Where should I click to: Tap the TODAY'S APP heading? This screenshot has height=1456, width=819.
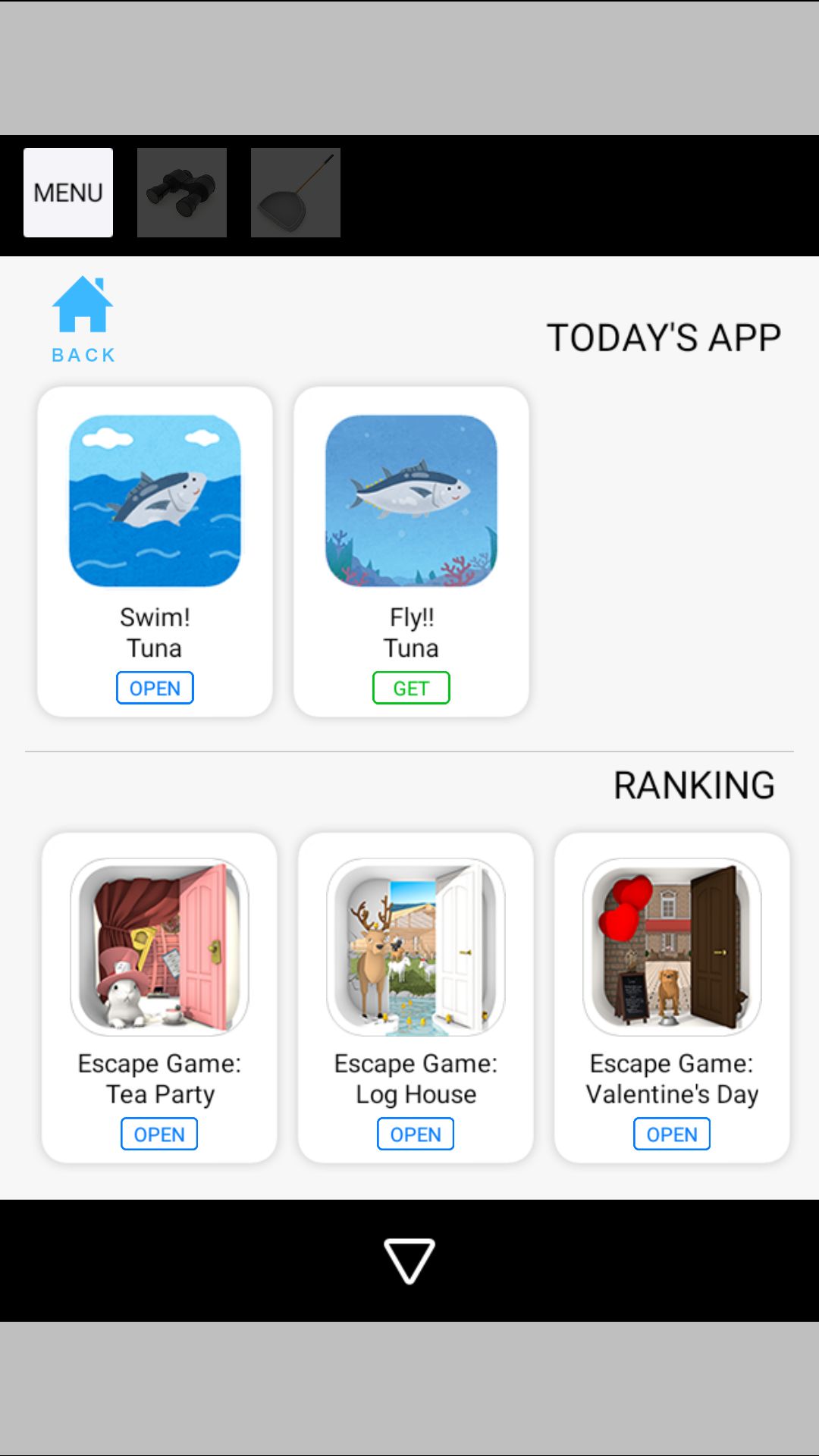coord(664,335)
